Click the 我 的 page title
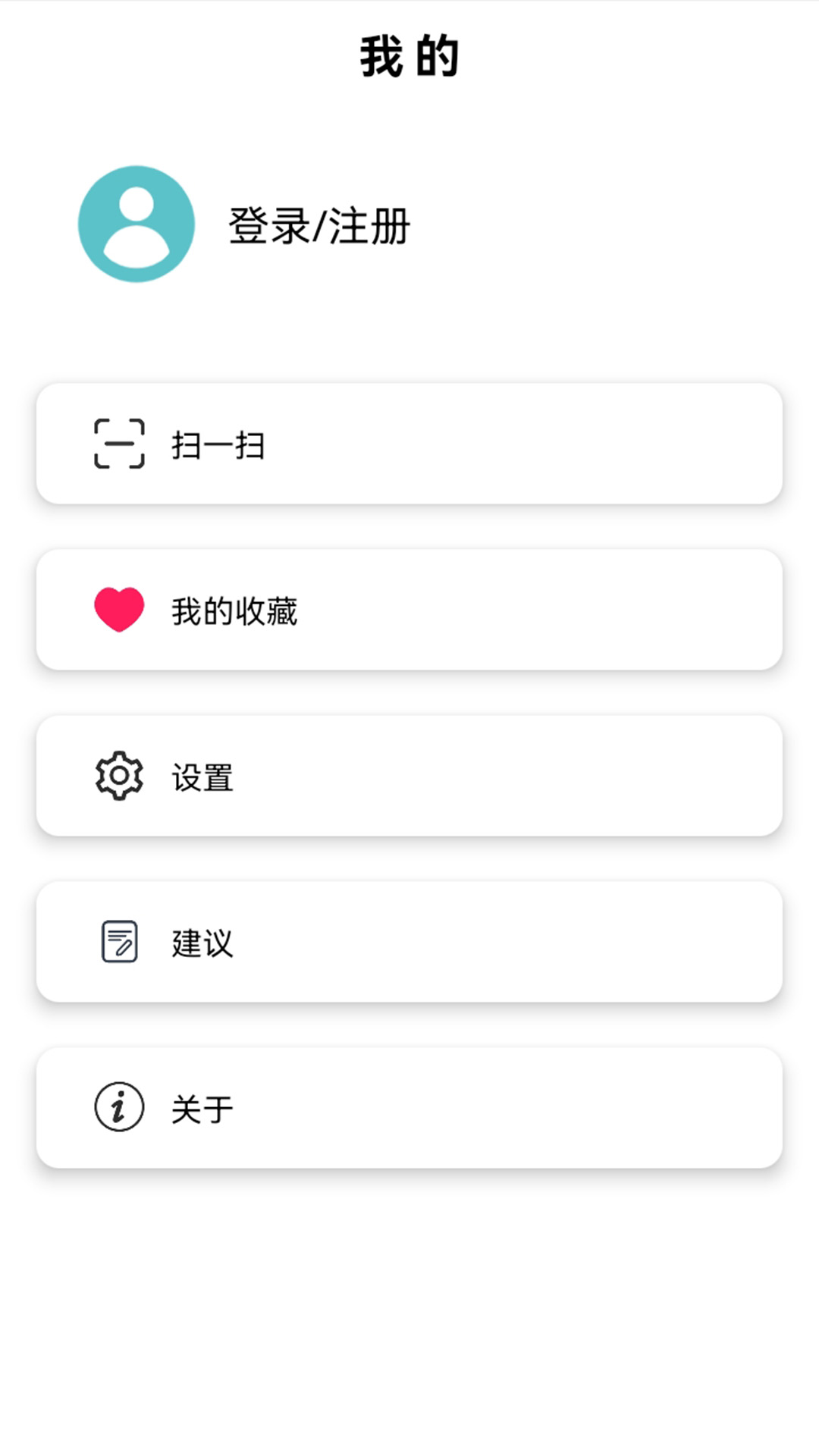The width and height of the screenshot is (819, 1456). pyautogui.click(x=409, y=55)
